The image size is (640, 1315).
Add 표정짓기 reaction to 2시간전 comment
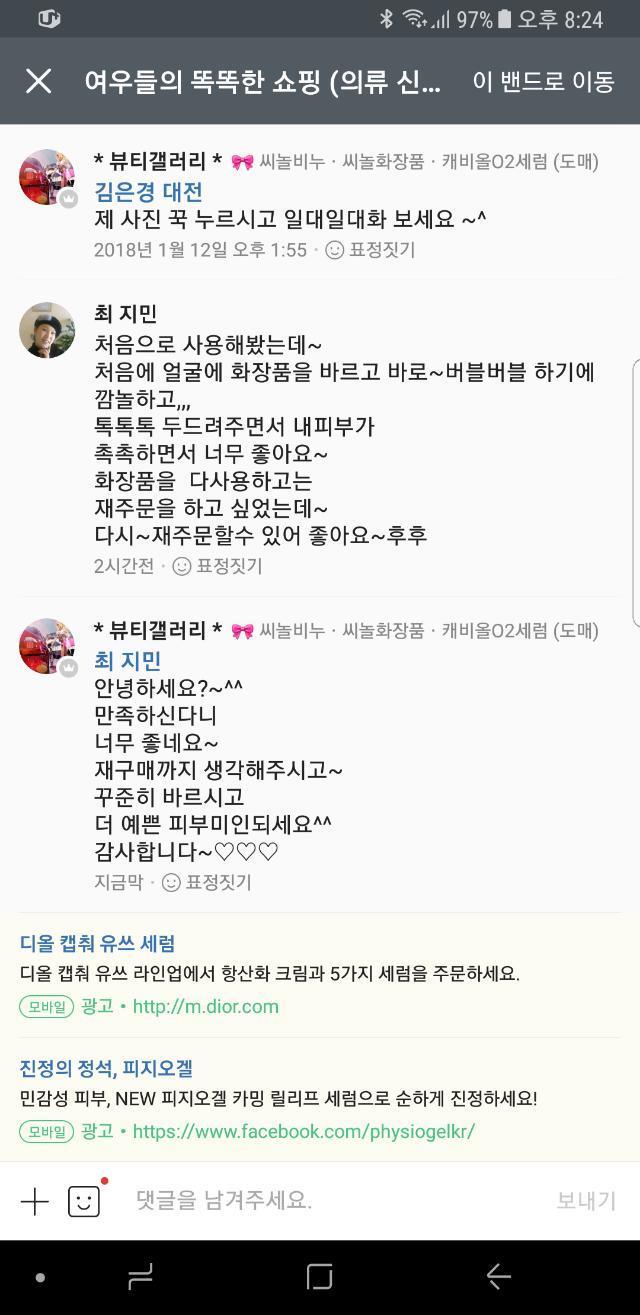click(x=218, y=566)
